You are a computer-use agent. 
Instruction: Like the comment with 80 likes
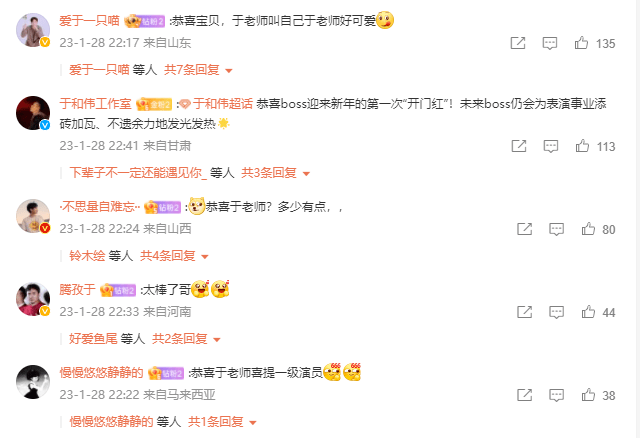point(581,229)
